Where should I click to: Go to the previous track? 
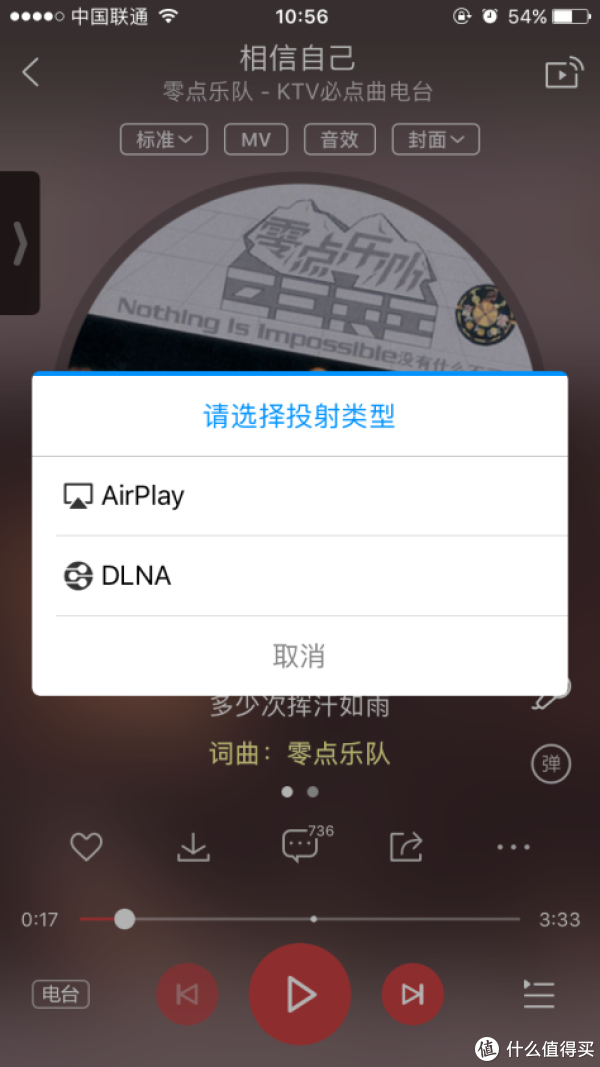tap(187, 994)
